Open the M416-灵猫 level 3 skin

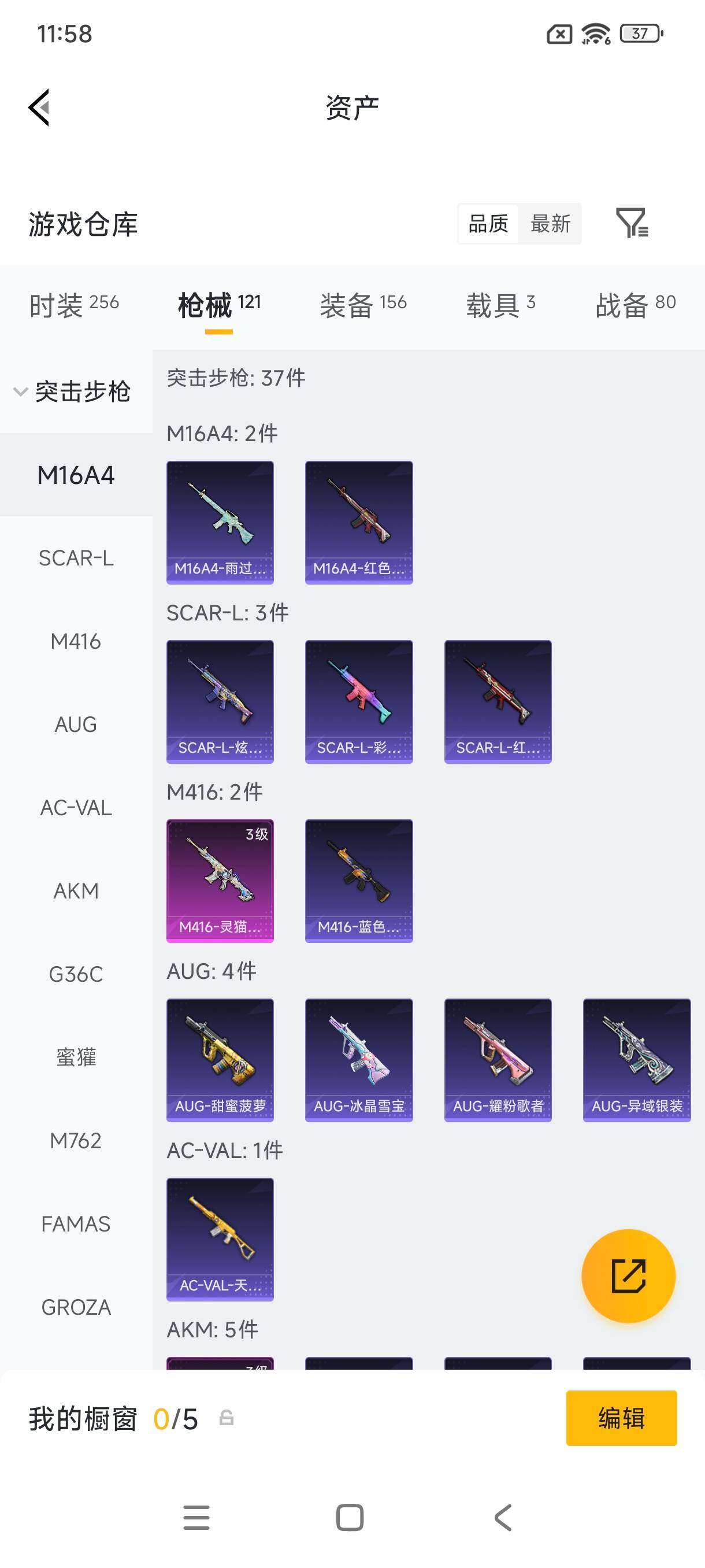click(220, 880)
